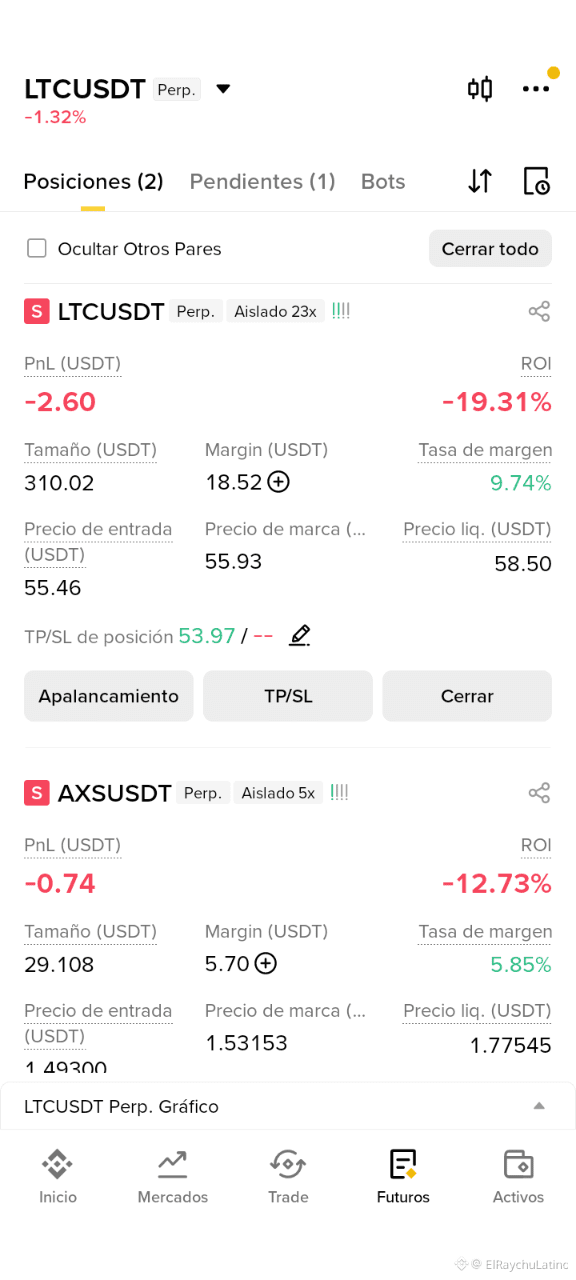
Task: Expand the LTCUSDT Perp. Gráfico panel
Action: click(288, 1106)
